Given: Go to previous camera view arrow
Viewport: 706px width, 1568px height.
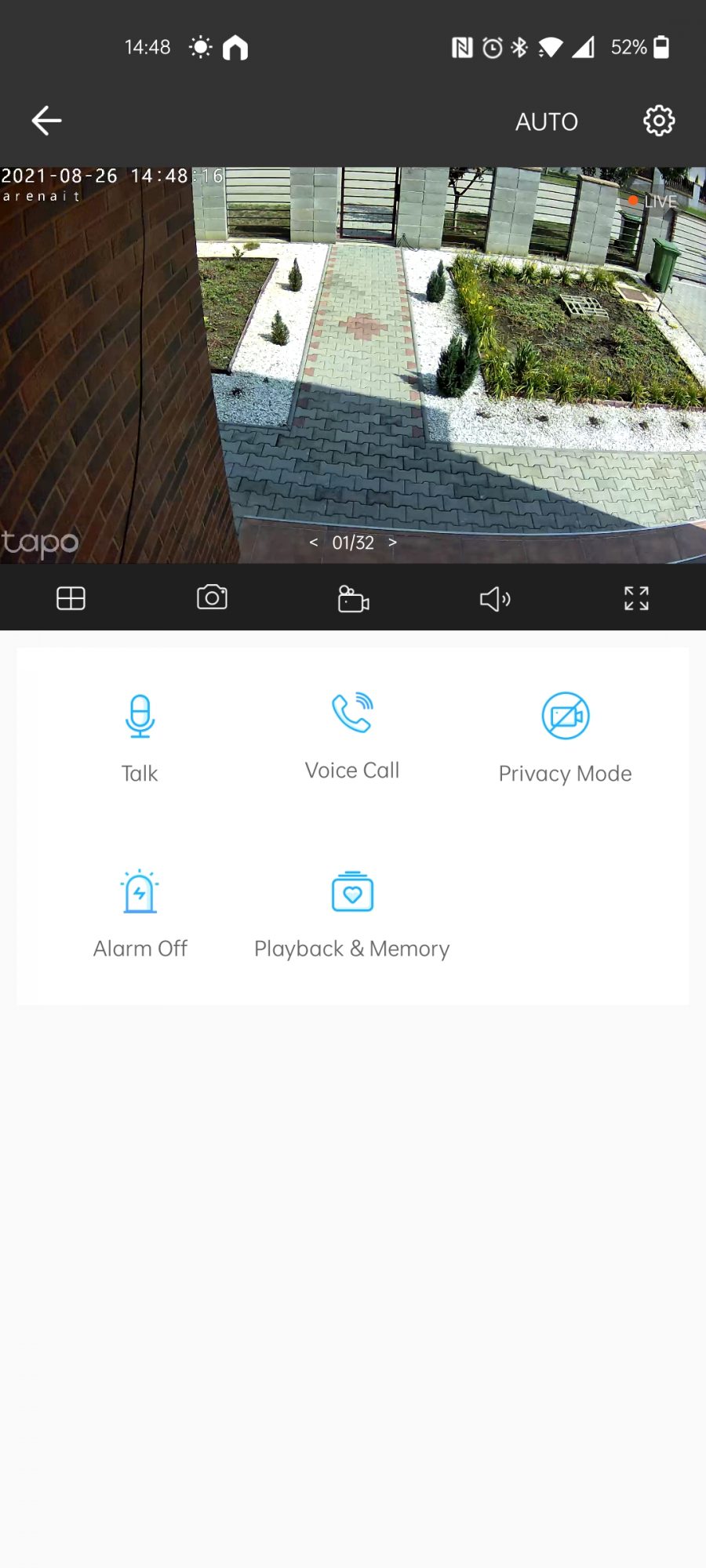Looking at the screenshot, I should [313, 543].
